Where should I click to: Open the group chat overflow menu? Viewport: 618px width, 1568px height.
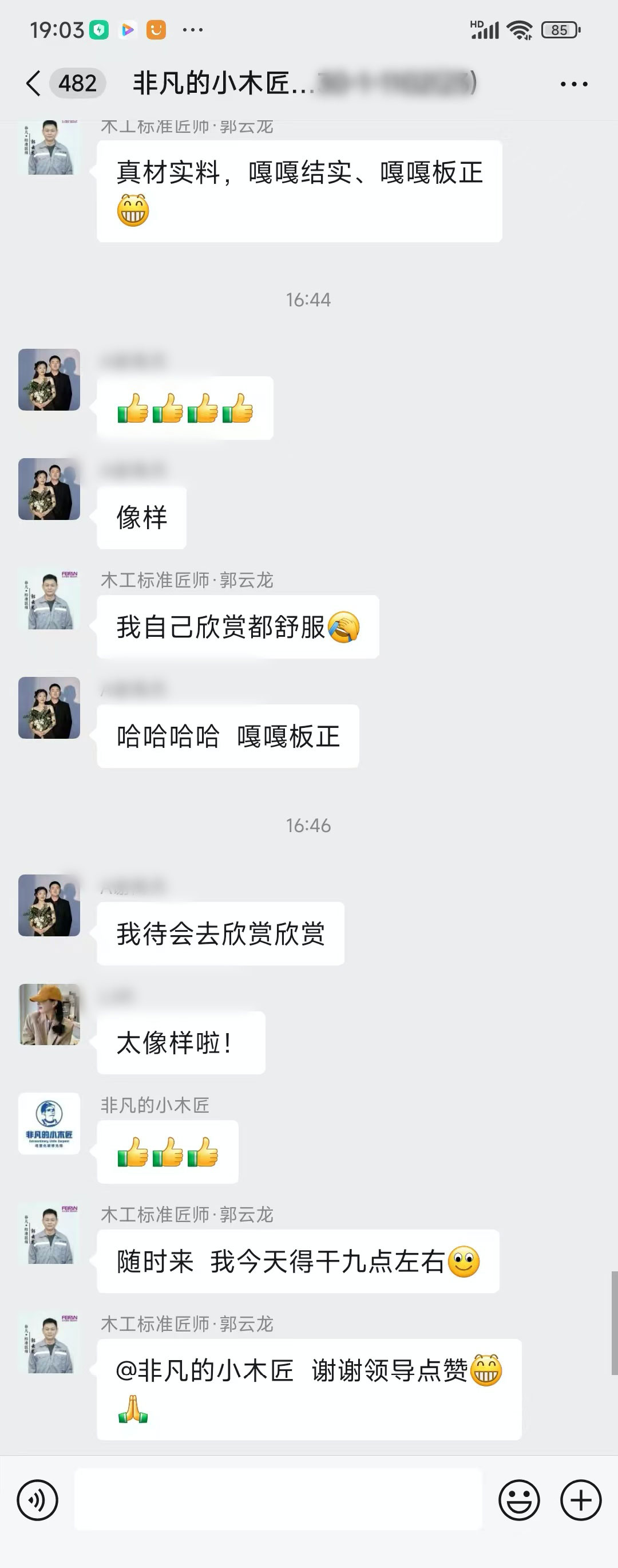[x=573, y=84]
